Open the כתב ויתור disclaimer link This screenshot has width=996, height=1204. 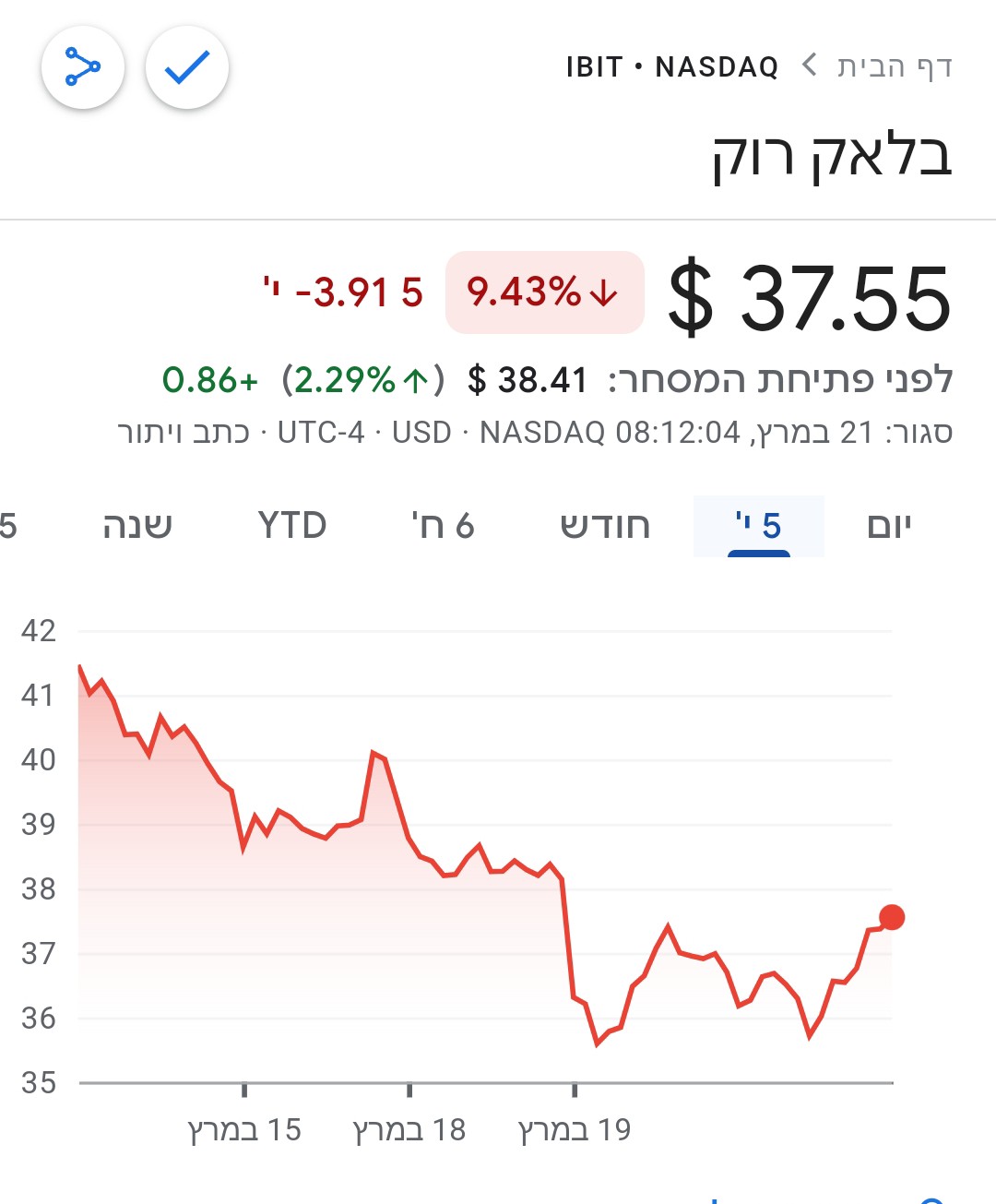184,433
